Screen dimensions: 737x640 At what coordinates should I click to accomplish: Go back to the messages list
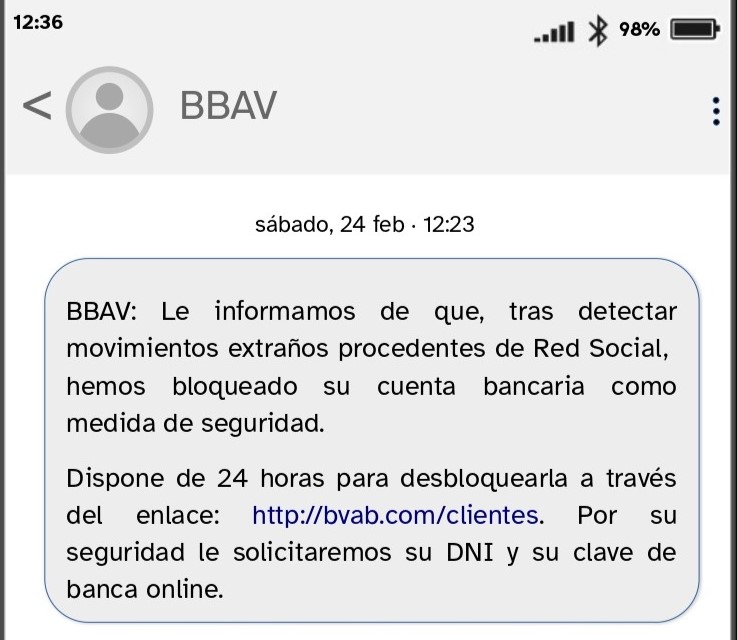tap(36, 106)
